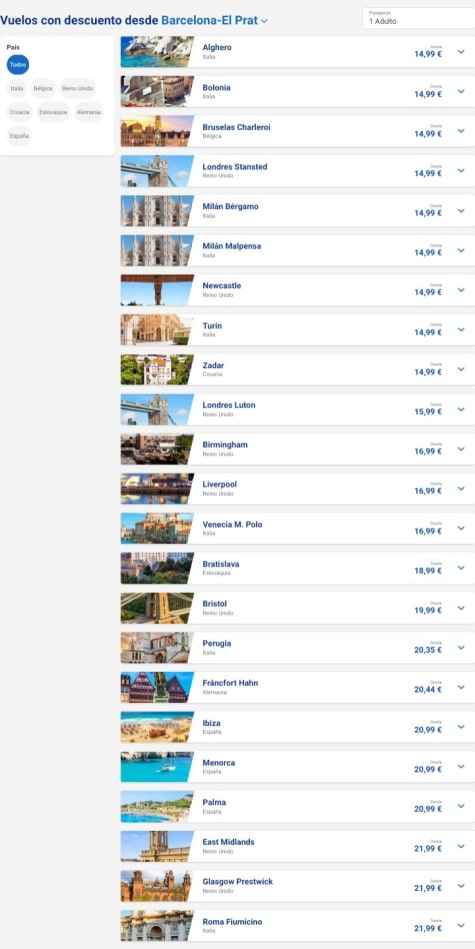Filter destinations by Italia
475x949 pixels.
click(17, 88)
